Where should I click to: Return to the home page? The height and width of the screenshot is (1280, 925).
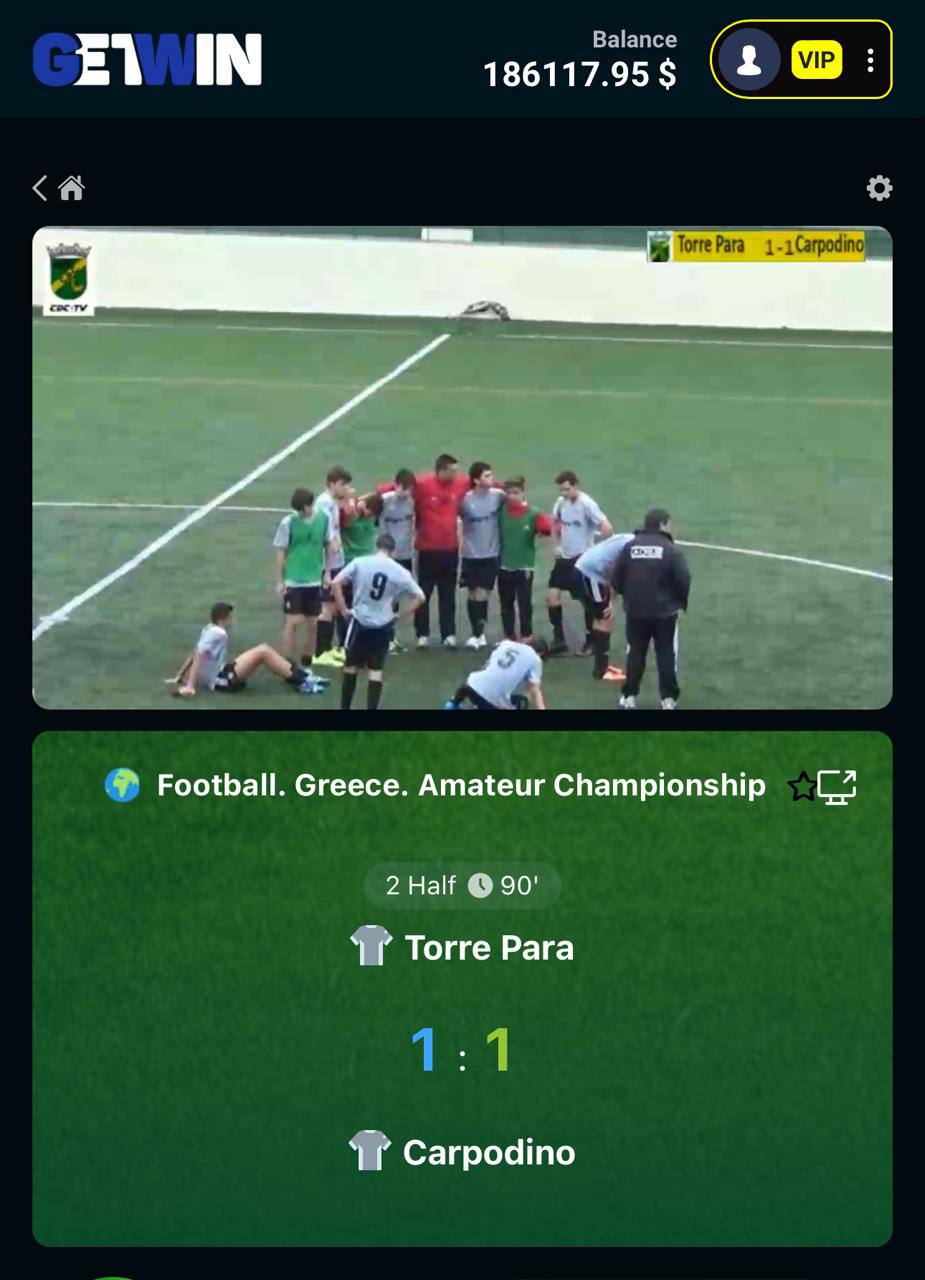[71, 188]
